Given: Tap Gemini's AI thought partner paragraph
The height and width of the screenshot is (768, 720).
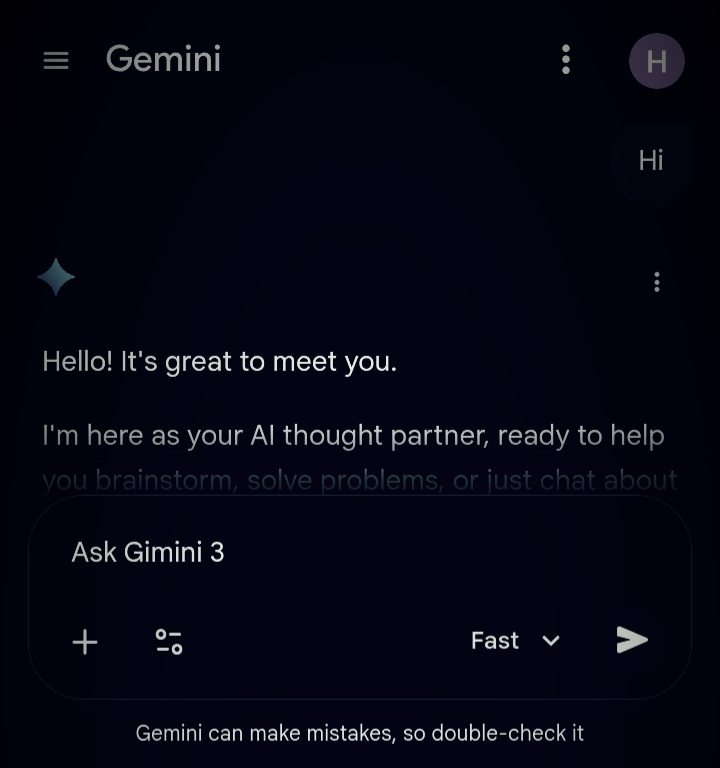Looking at the screenshot, I should click(353, 436).
